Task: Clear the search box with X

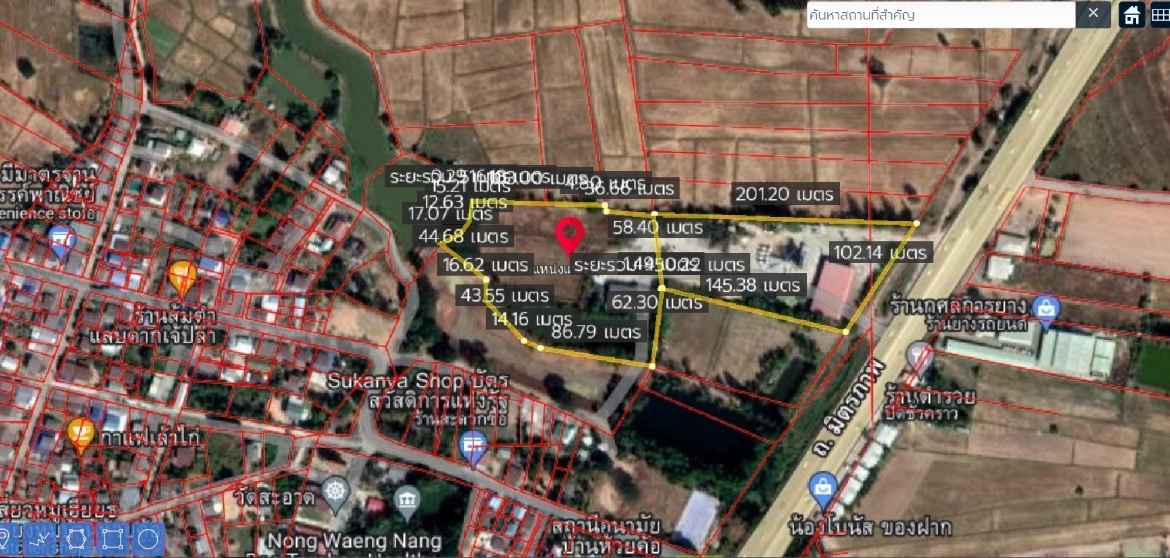Action: click(x=1093, y=13)
